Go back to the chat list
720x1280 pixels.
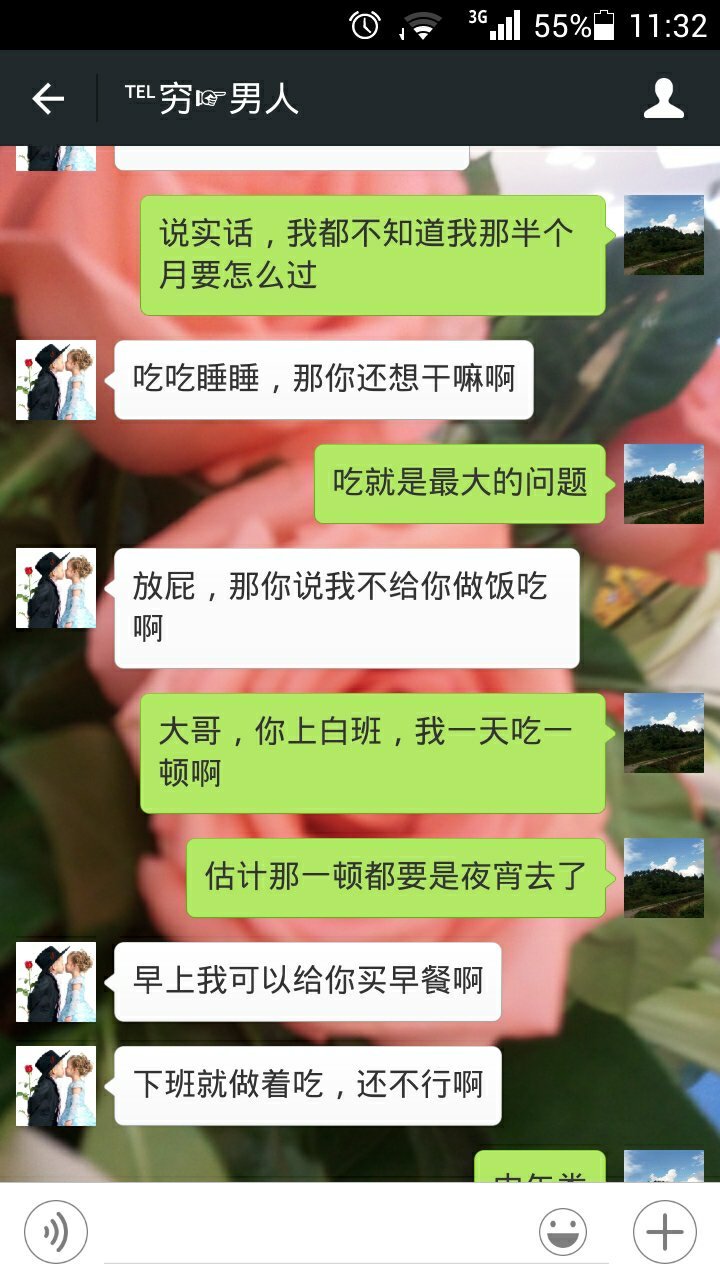point(48,99)
